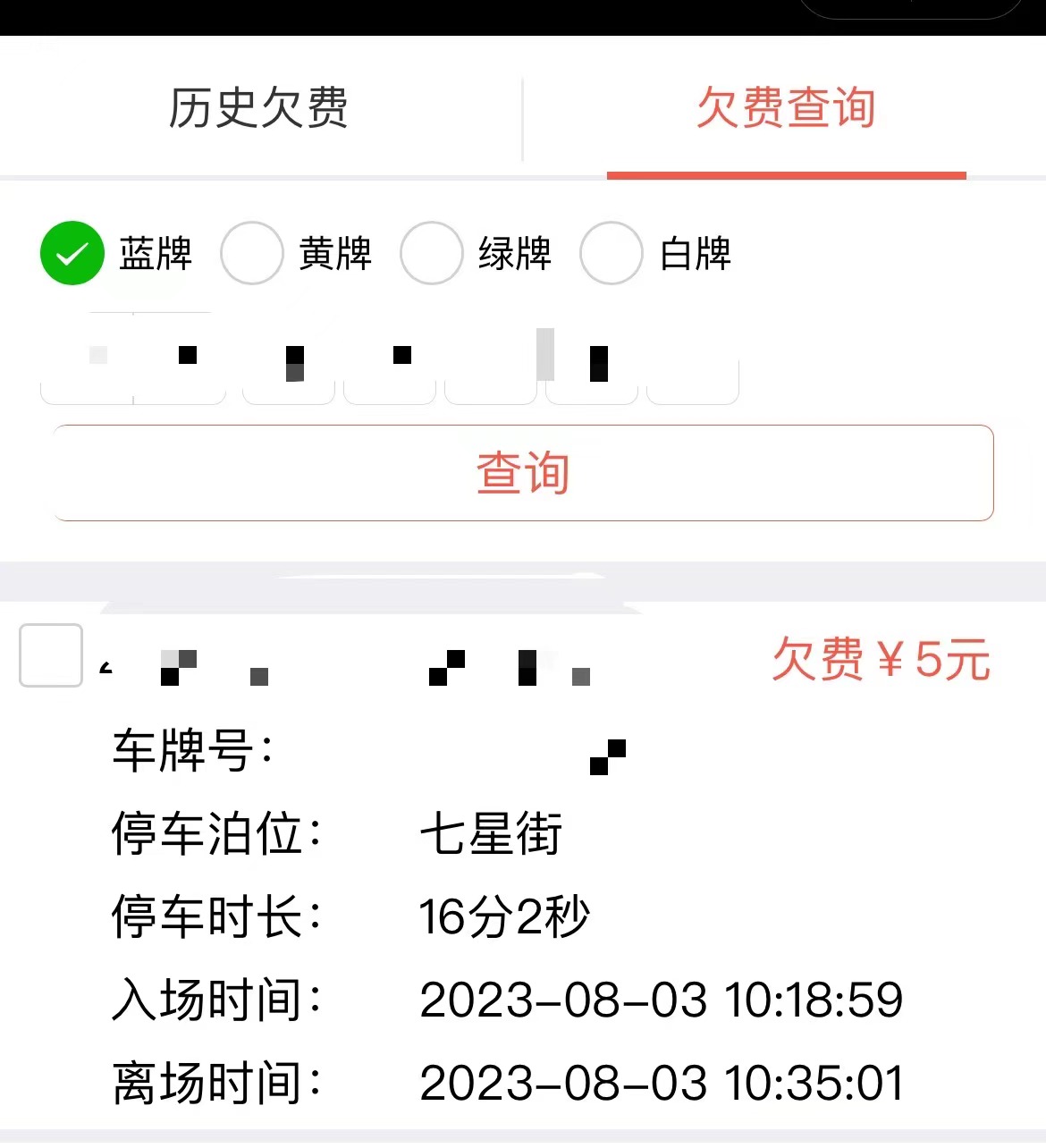
Task: Select the 绿牌 radio option
Action: point(432,254)
